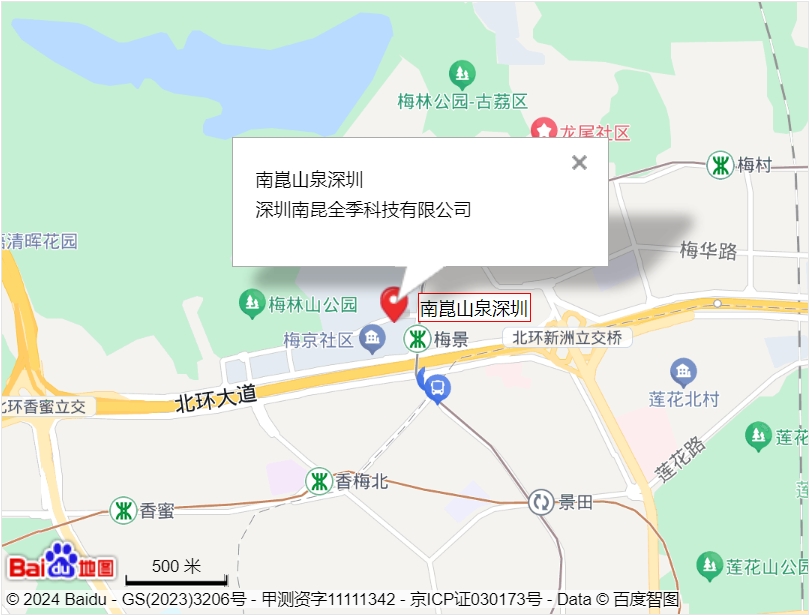
Task: Tap the 梅林山公园 park marker
Action: point(252,302)
